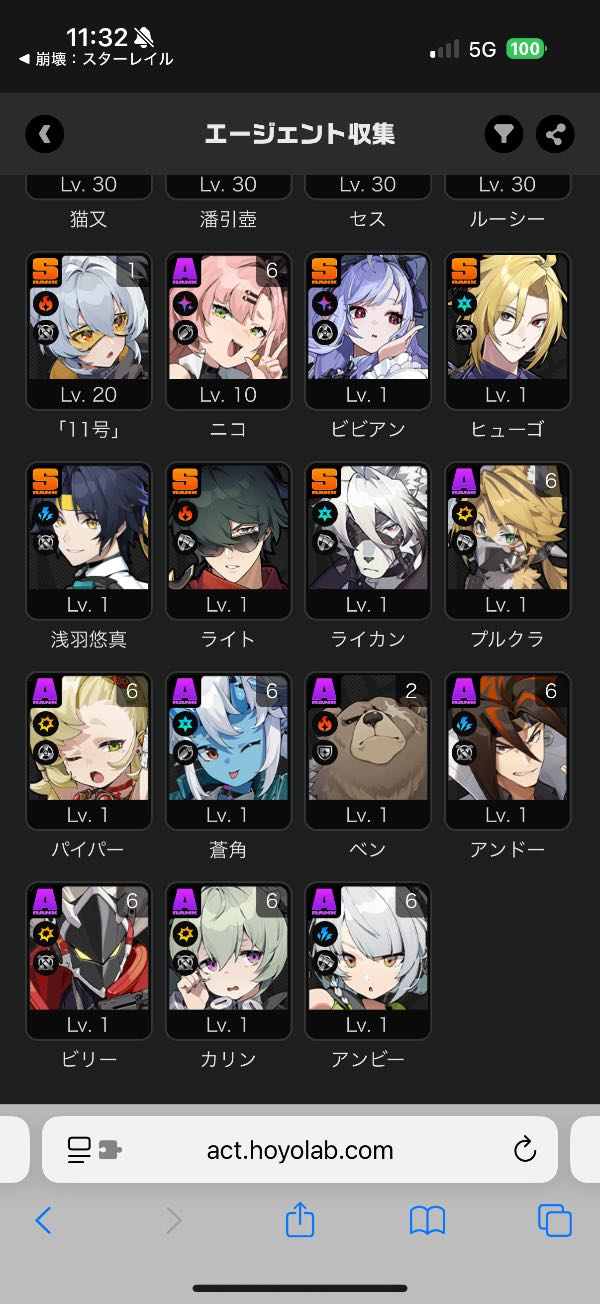View ビビアン agent details
Image resolution: width=600 pixels, height=1304 pixels.
click(368, 331)
